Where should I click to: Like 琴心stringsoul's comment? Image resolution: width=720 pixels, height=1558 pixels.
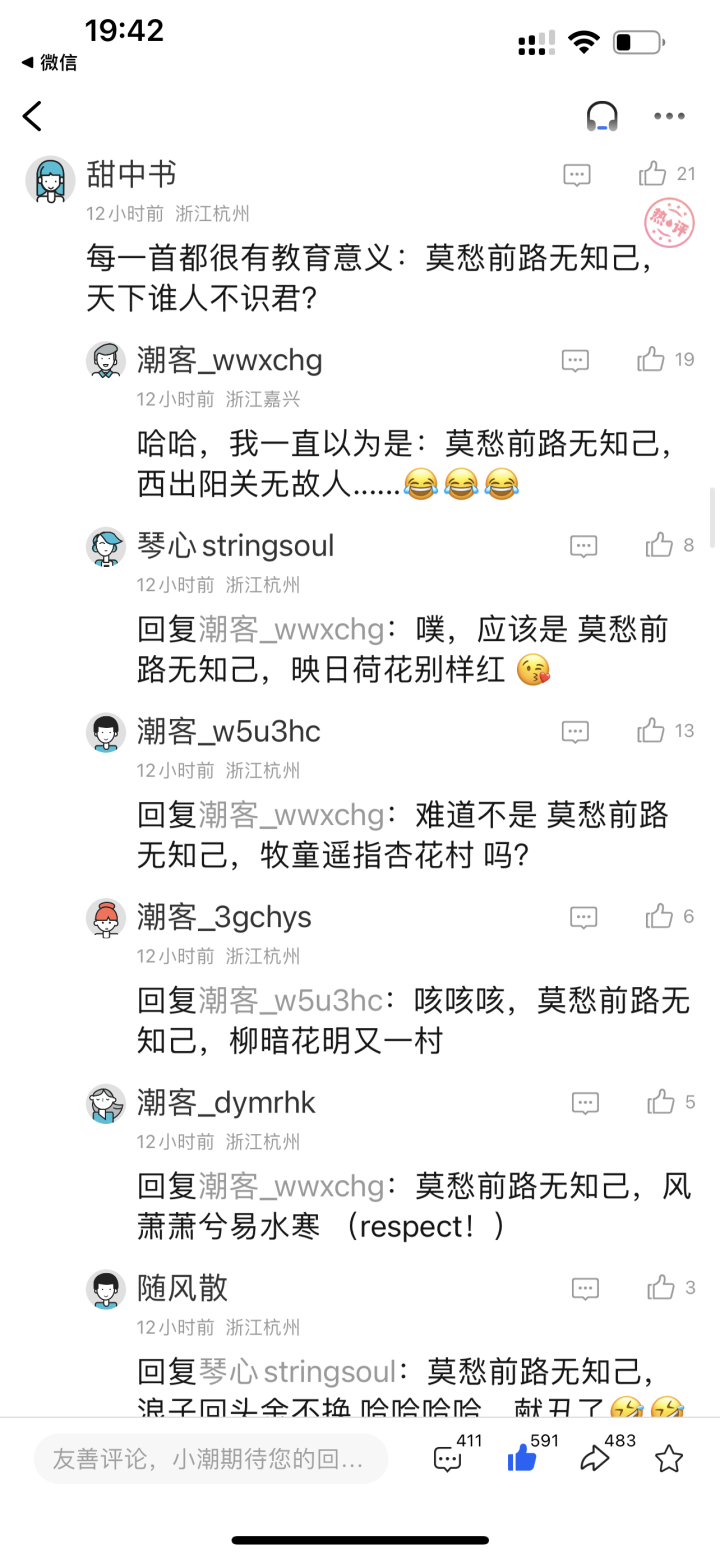659,545
